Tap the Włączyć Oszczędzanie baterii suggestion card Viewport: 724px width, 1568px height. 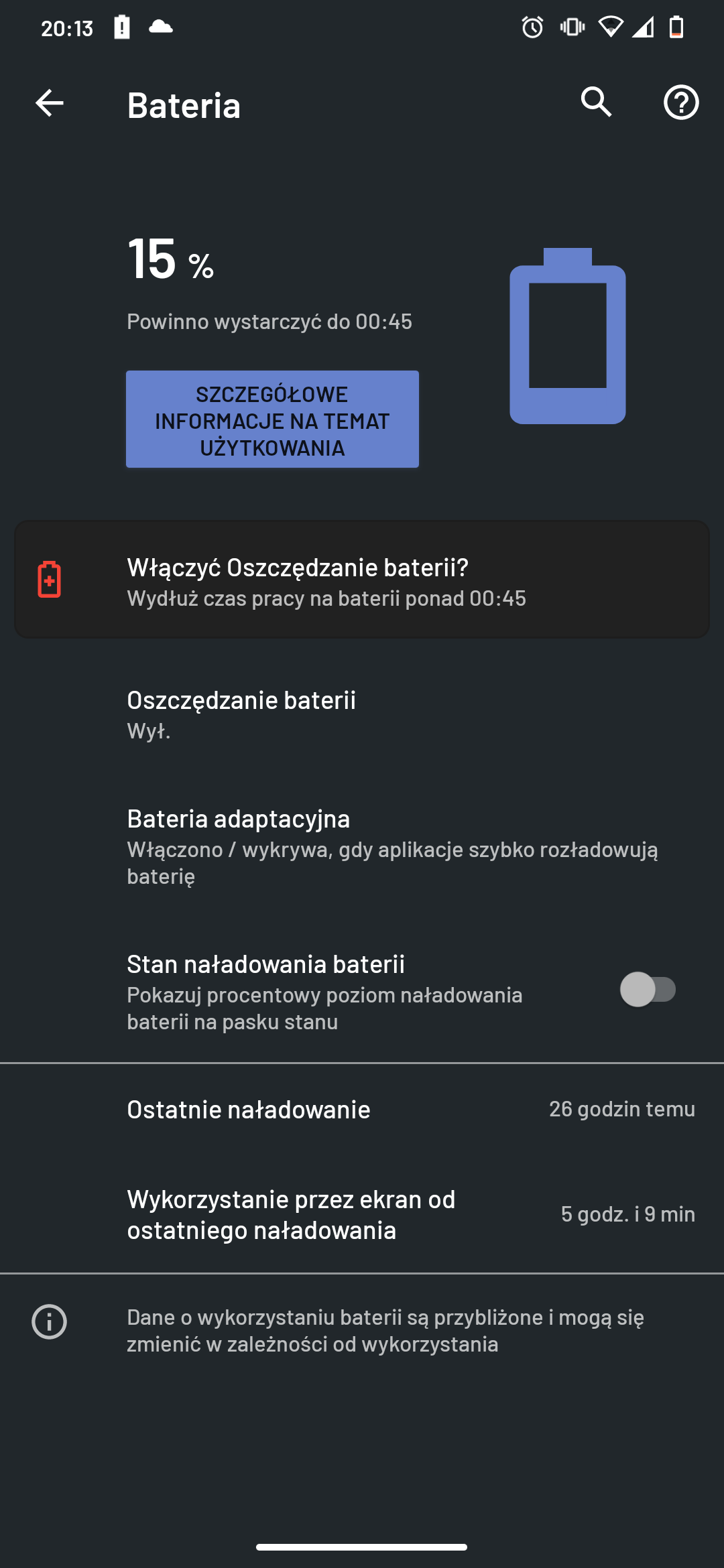(362, 580)
